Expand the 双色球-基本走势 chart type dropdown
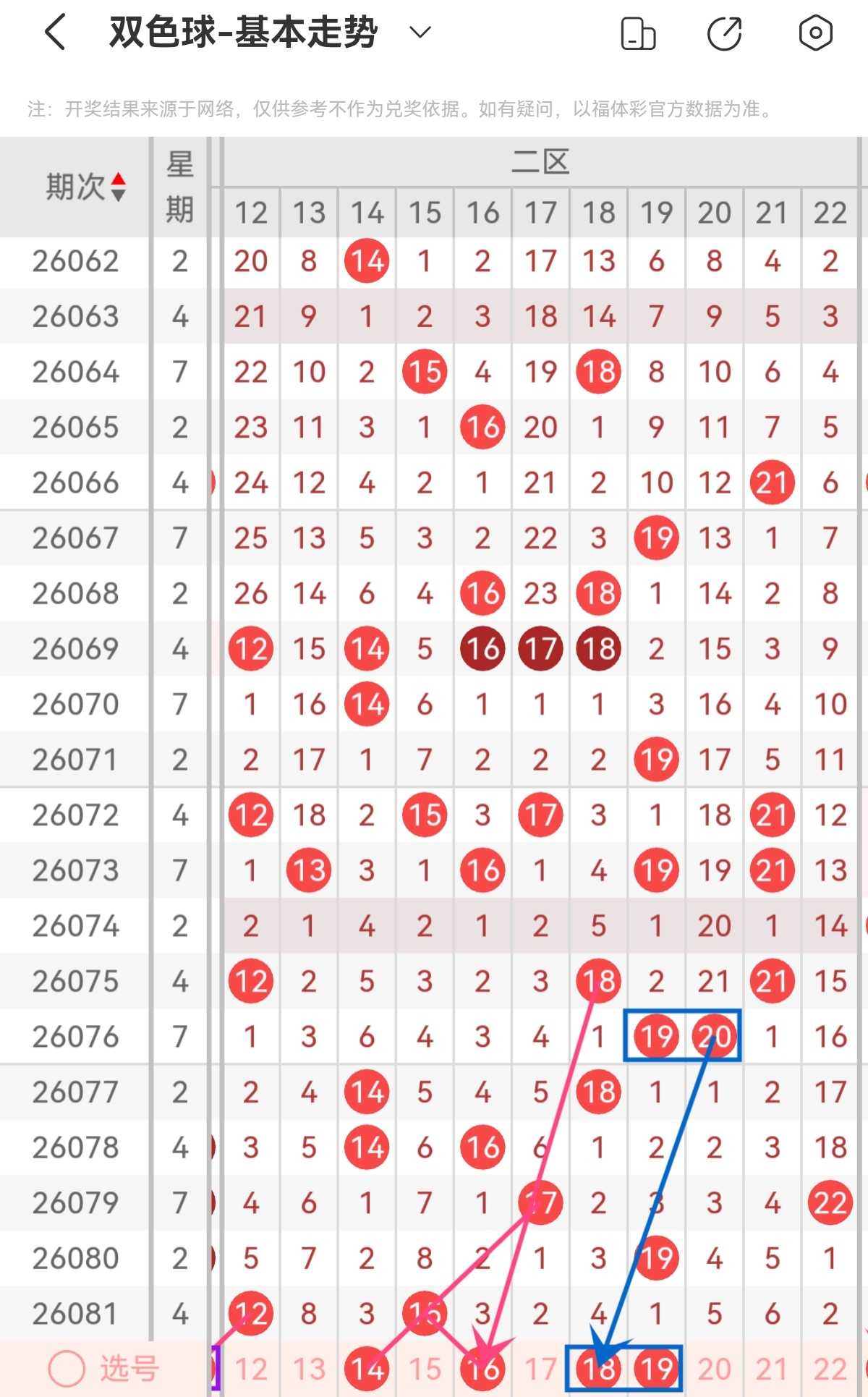Image resolution: width=868 pixels, height=1397 pixels. tap(420, 33)
